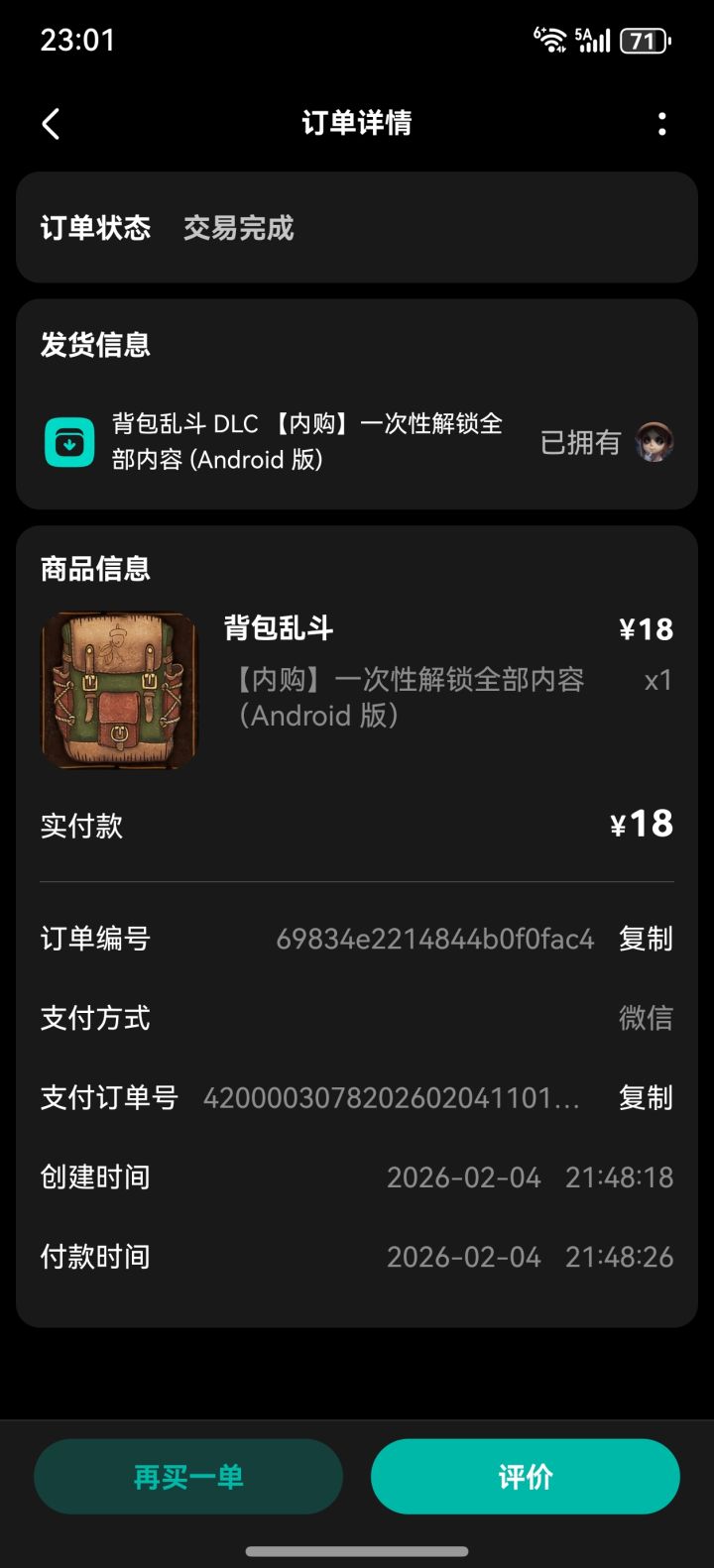The width and height of the screenshot is (714, 1568).
Task: Open the 背包乱斗 product thumbnail
Action: tap(118, 688)
